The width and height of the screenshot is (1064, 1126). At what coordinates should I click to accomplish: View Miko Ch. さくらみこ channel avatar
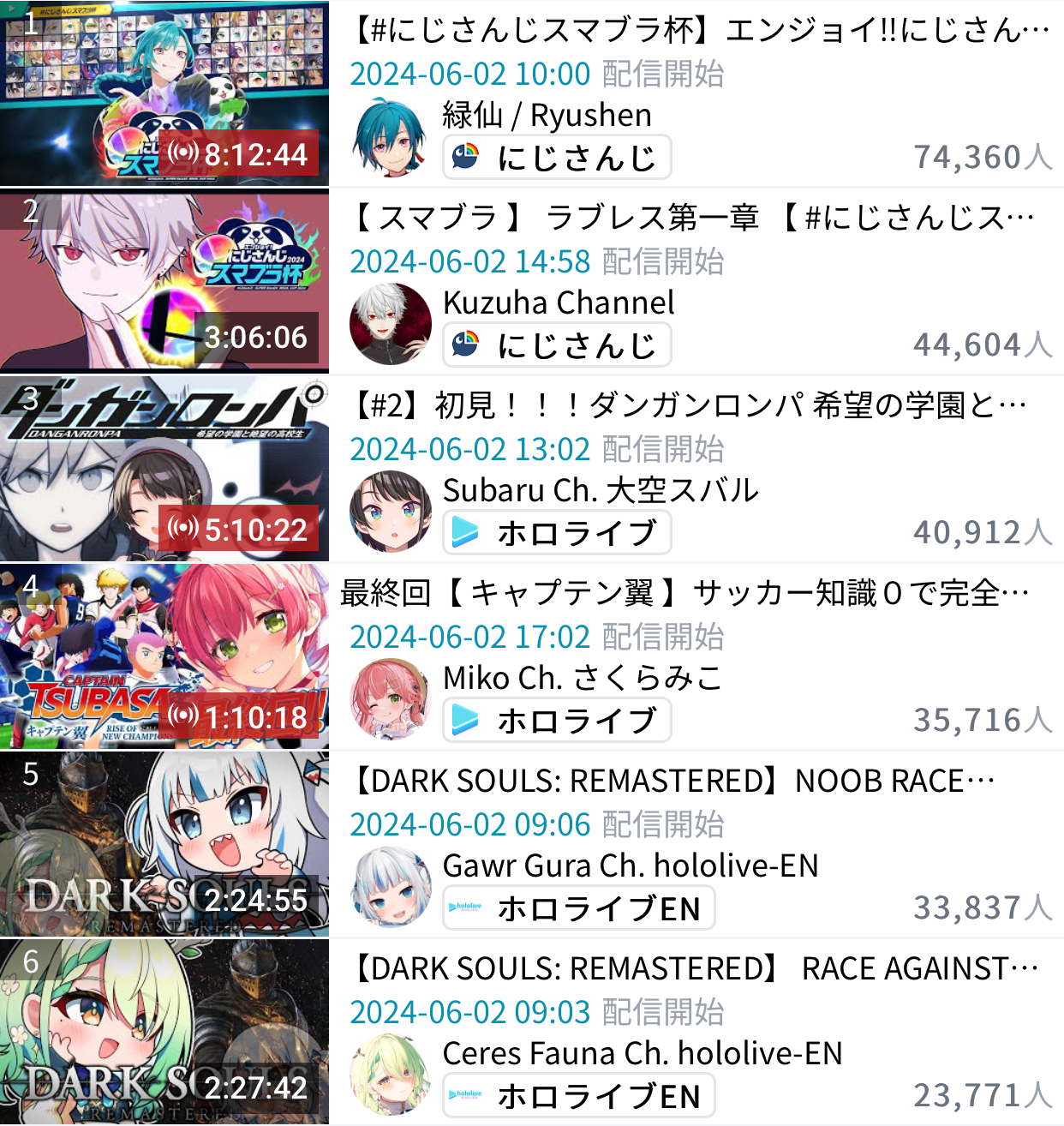coord(391,699)
